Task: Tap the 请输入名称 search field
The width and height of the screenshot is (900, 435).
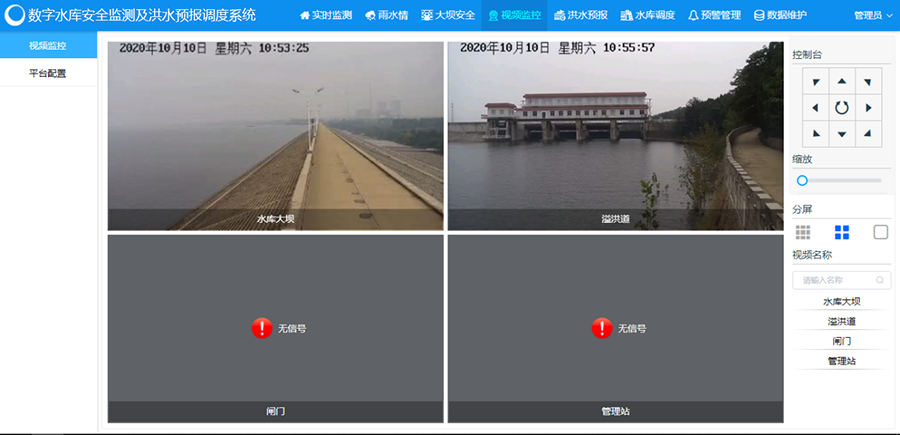Action: click(x=834, y=280)
